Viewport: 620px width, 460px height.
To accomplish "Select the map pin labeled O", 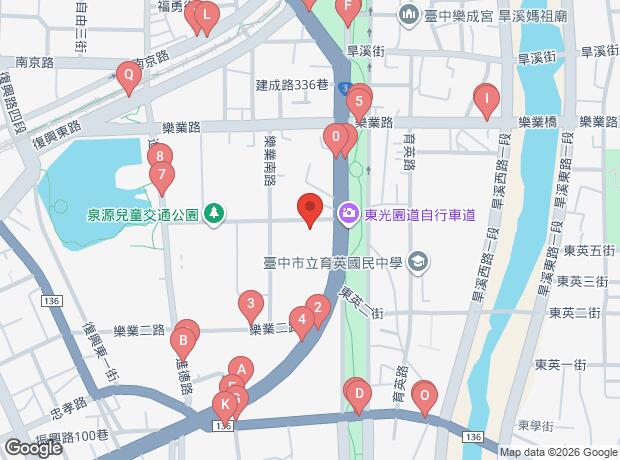I will click(424, 395).
